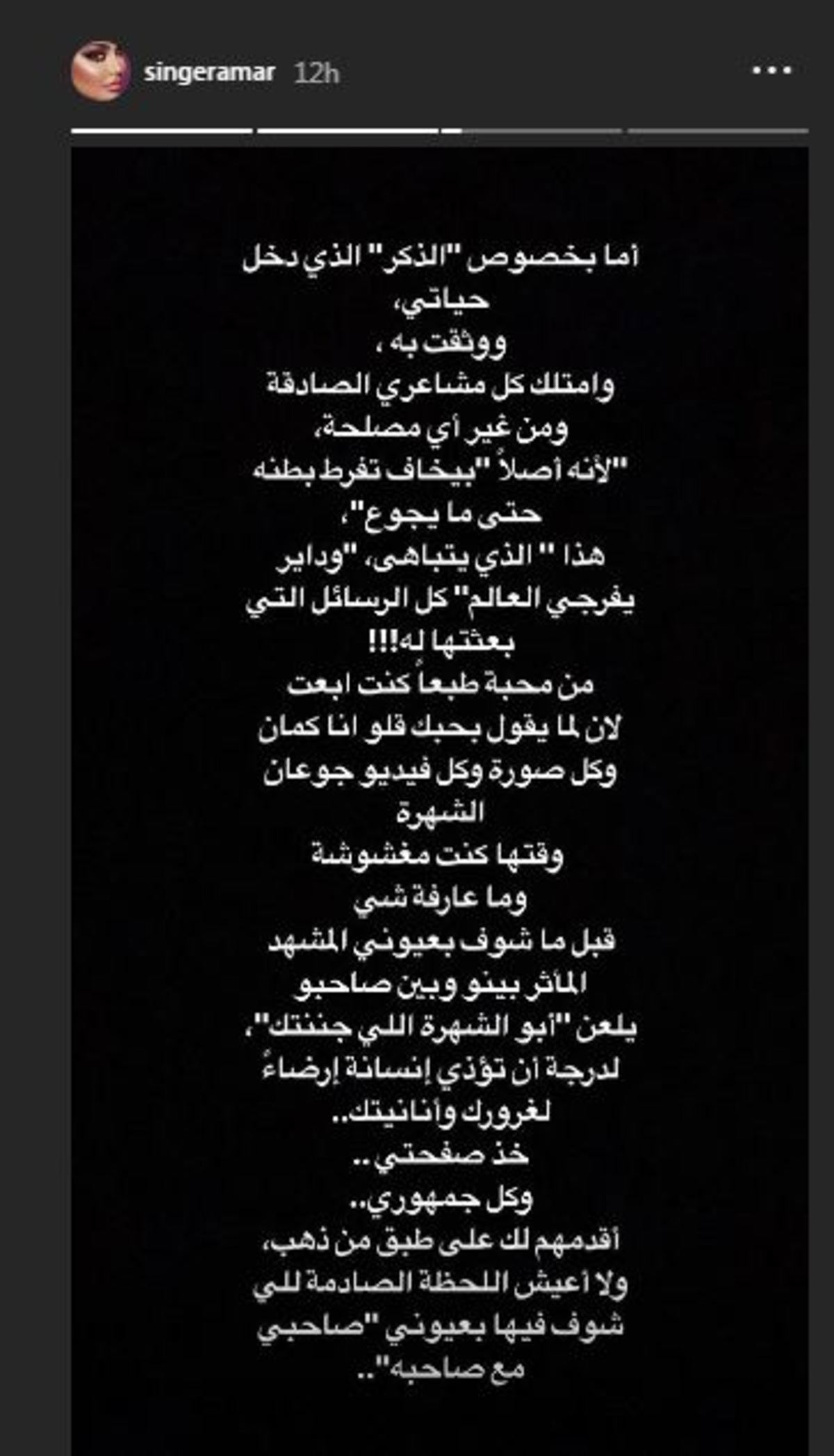Open the singeramar username link

209,72
